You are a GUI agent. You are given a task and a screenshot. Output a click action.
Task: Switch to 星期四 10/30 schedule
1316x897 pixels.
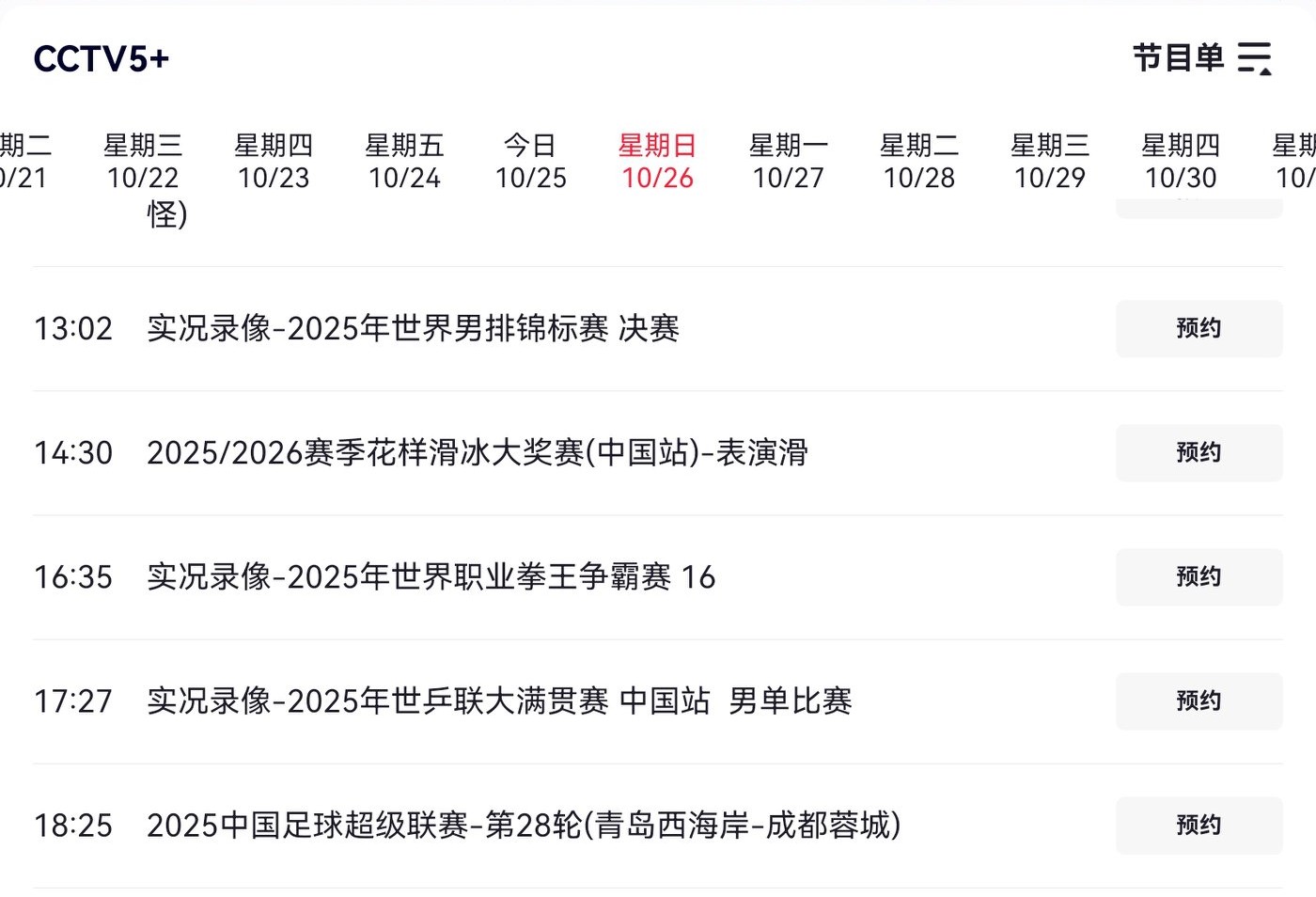[1180, 161]
